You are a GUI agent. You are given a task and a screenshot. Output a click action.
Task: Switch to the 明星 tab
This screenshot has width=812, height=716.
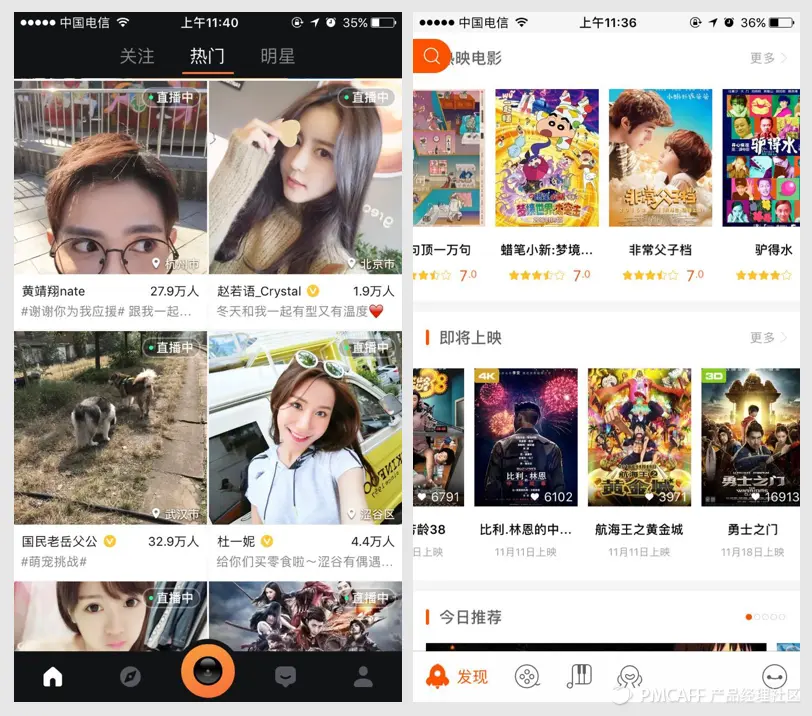(277, 57)
